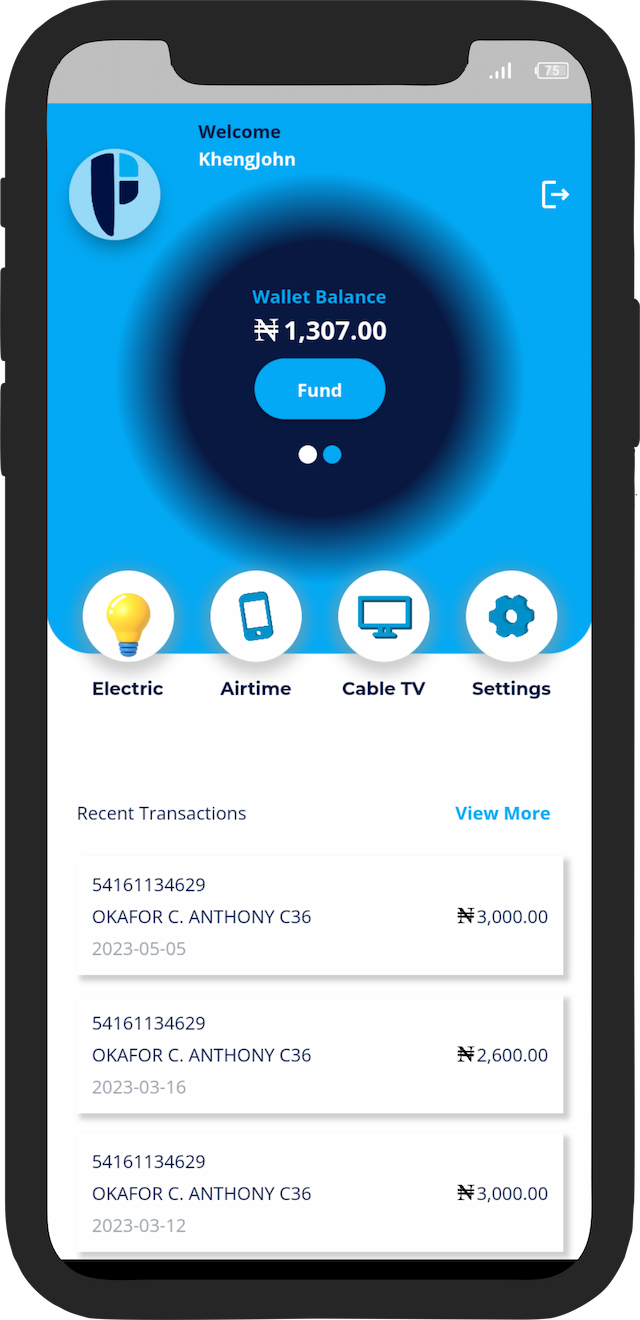Open Settings
Image resolution: width=640 pixels, height=1320 pixels.
click(x=511, y=617)
